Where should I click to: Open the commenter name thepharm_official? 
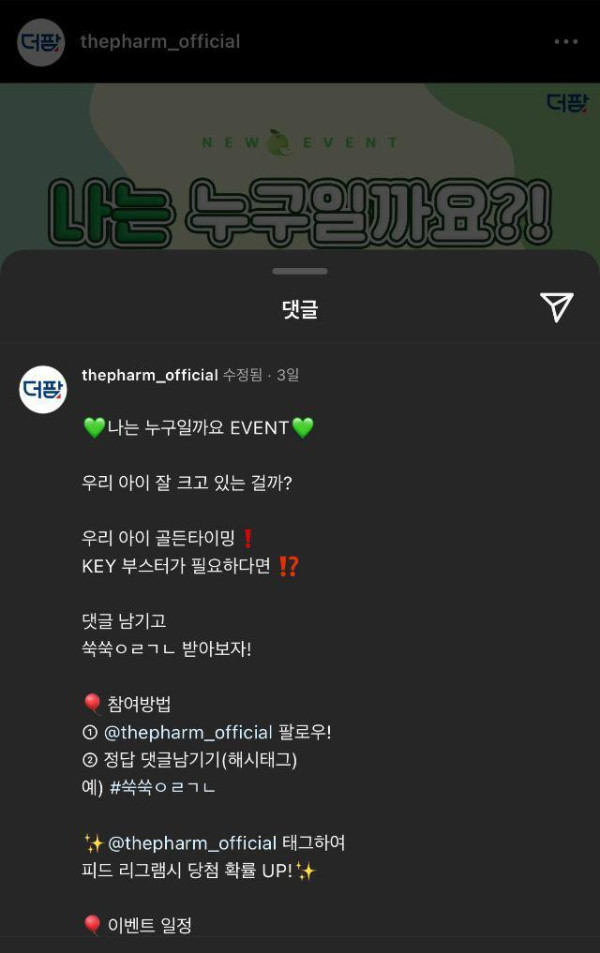(149, 375)
